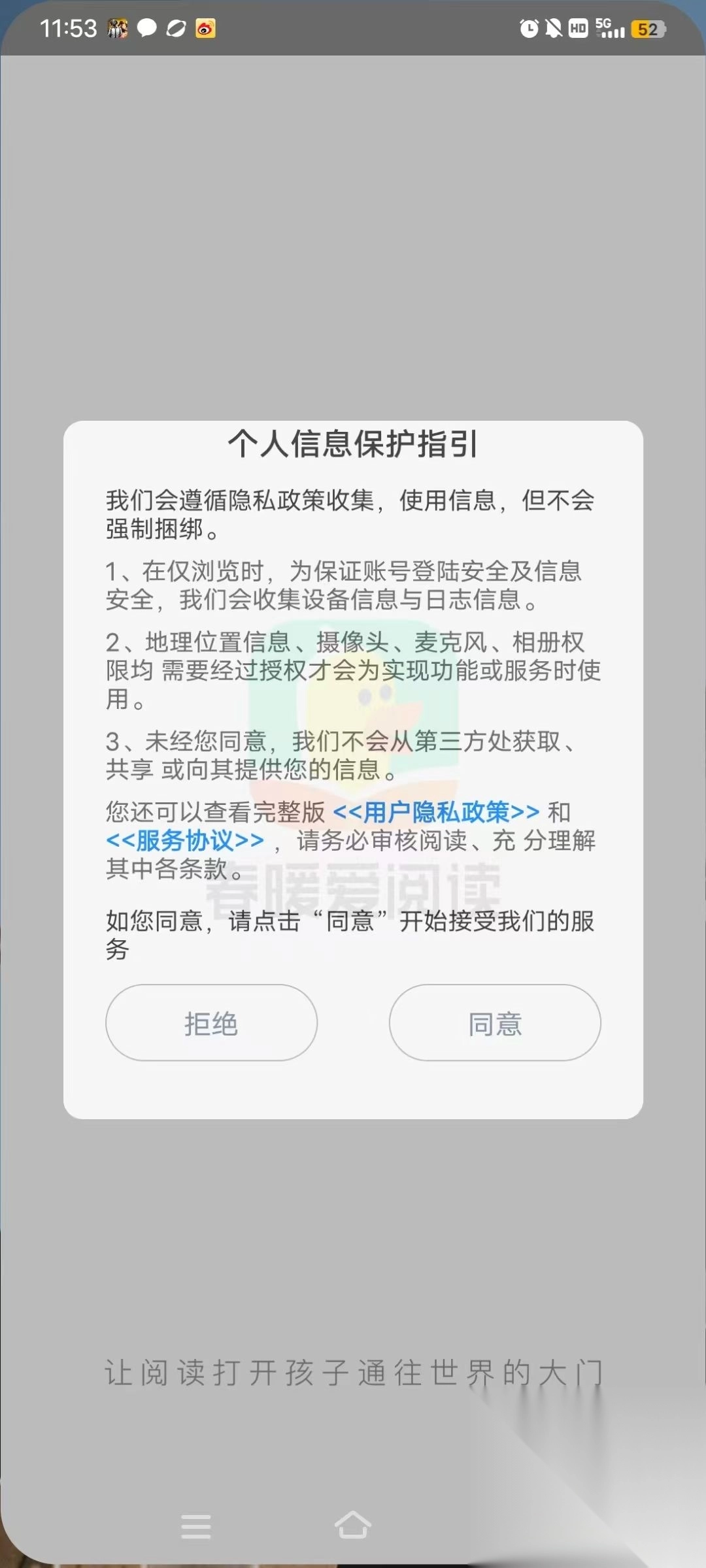View the <<服务协议>> service agreement
Screen dimensions: 706x1568
(x=185, y=840)
